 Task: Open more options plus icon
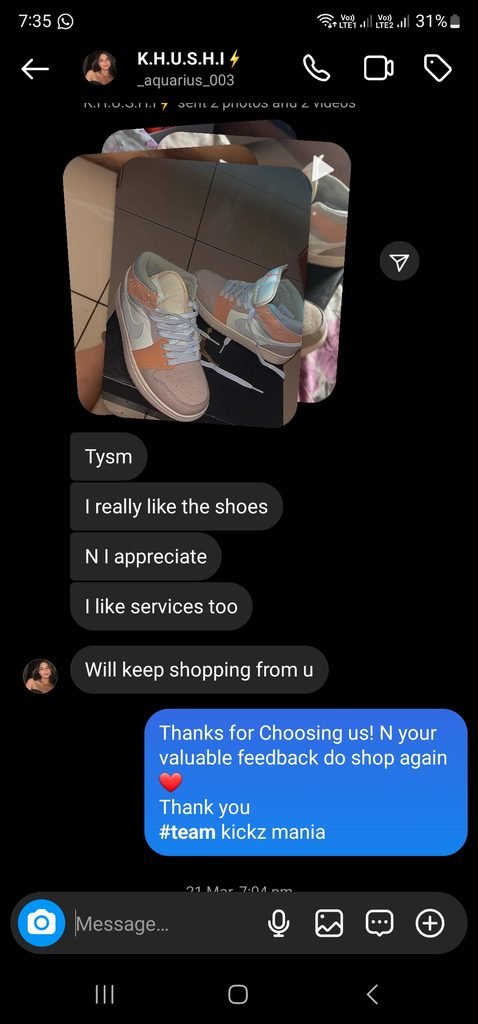pos(430,923)
